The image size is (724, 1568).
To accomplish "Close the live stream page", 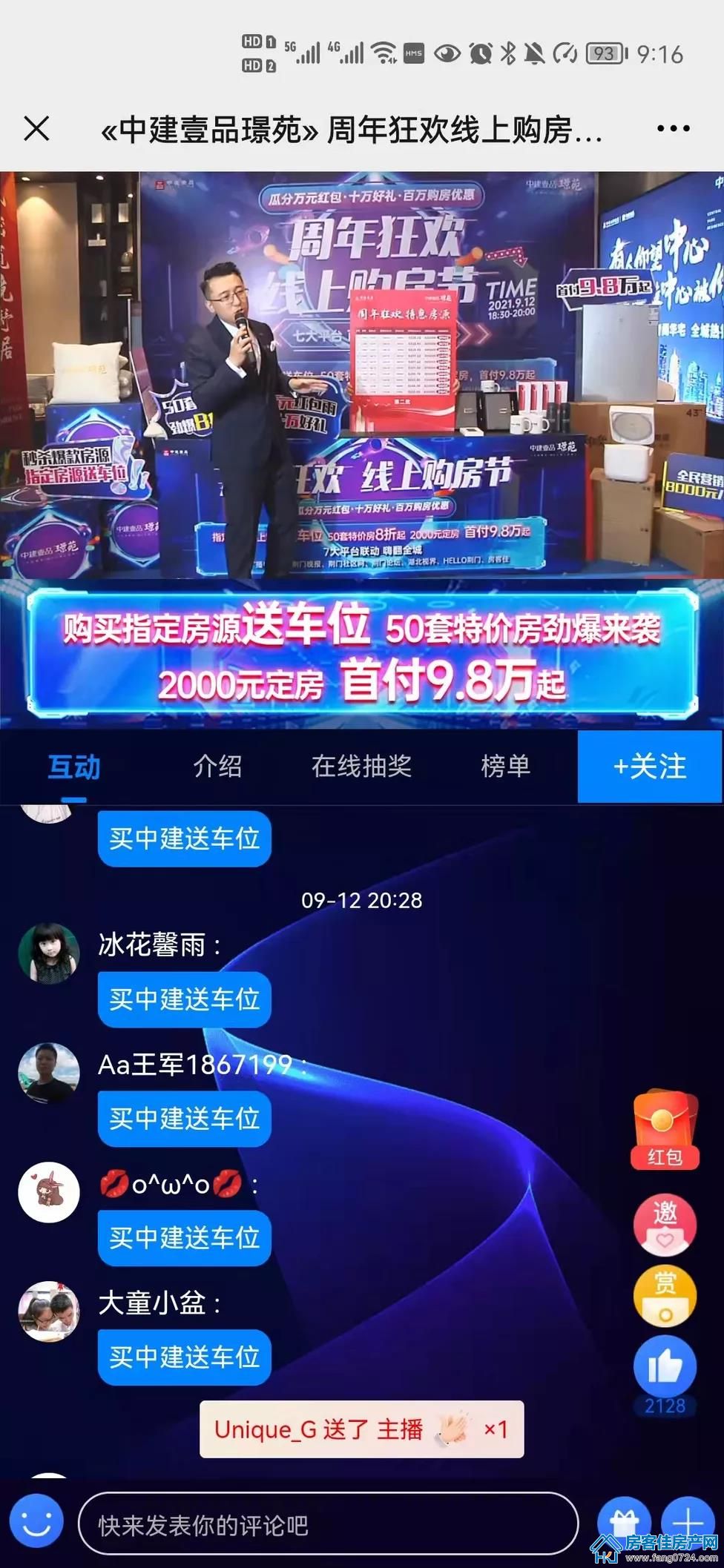I will click(36, 129).
